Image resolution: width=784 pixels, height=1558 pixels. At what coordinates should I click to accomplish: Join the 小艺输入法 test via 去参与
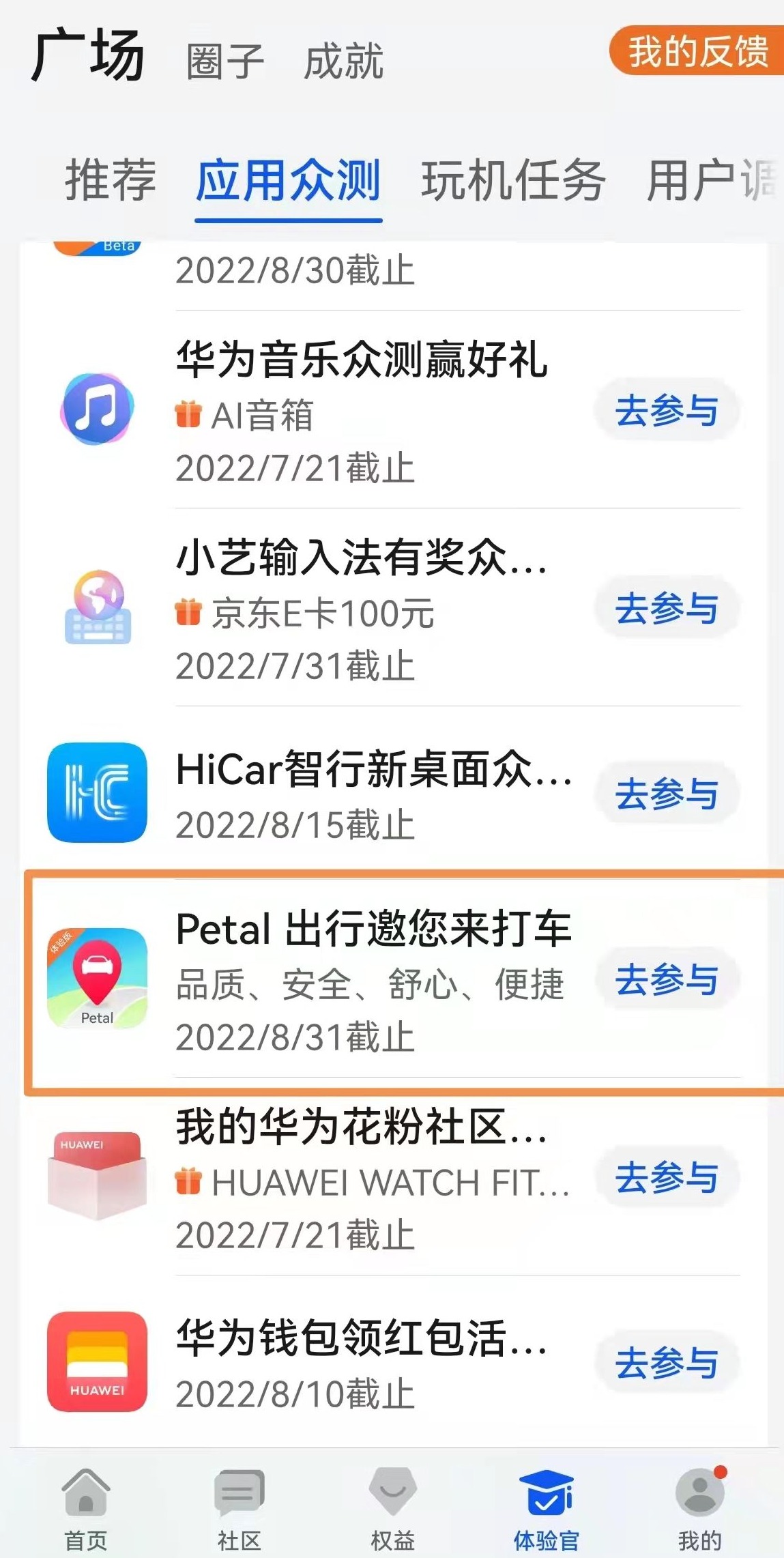click(667, 609)
